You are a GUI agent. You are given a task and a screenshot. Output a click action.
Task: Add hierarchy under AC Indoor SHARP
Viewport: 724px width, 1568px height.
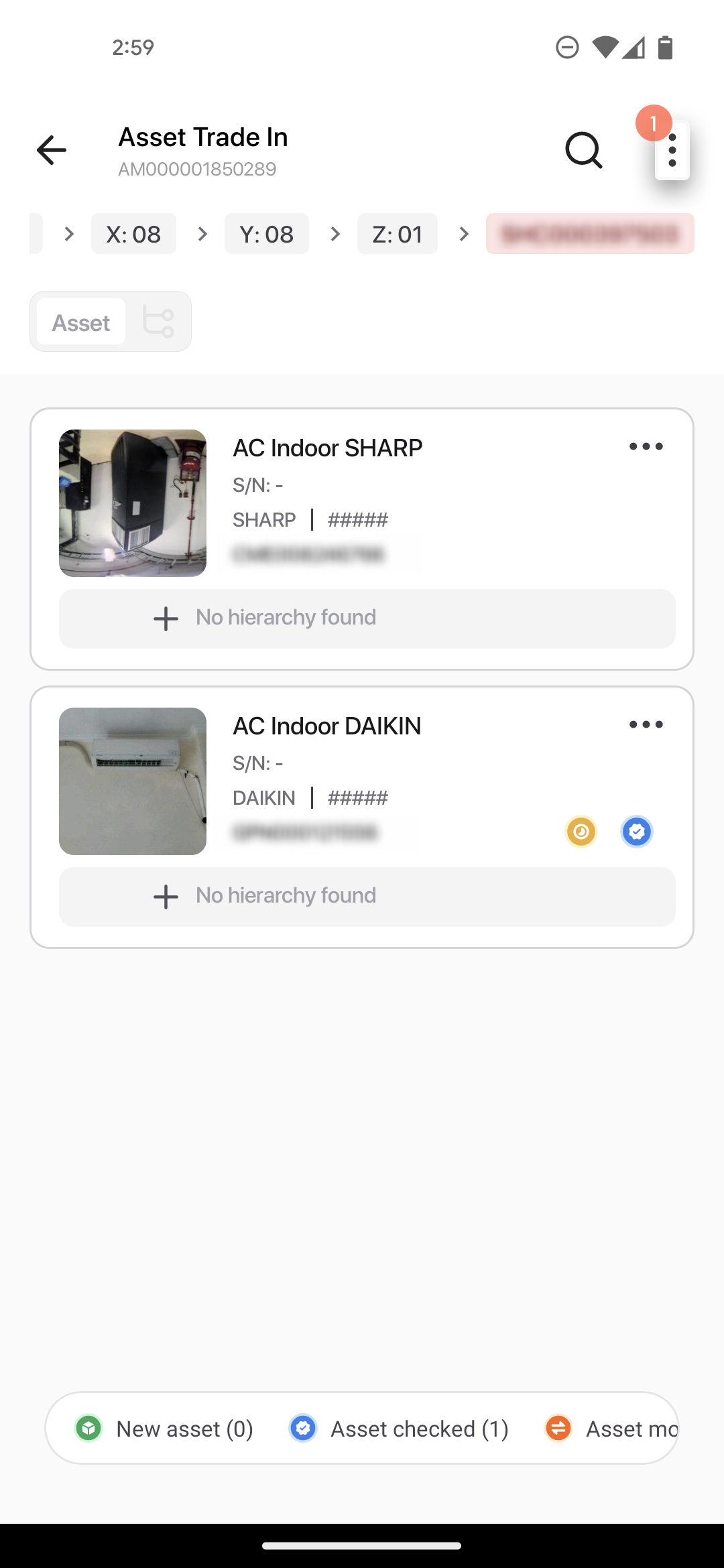coord(367,618)
